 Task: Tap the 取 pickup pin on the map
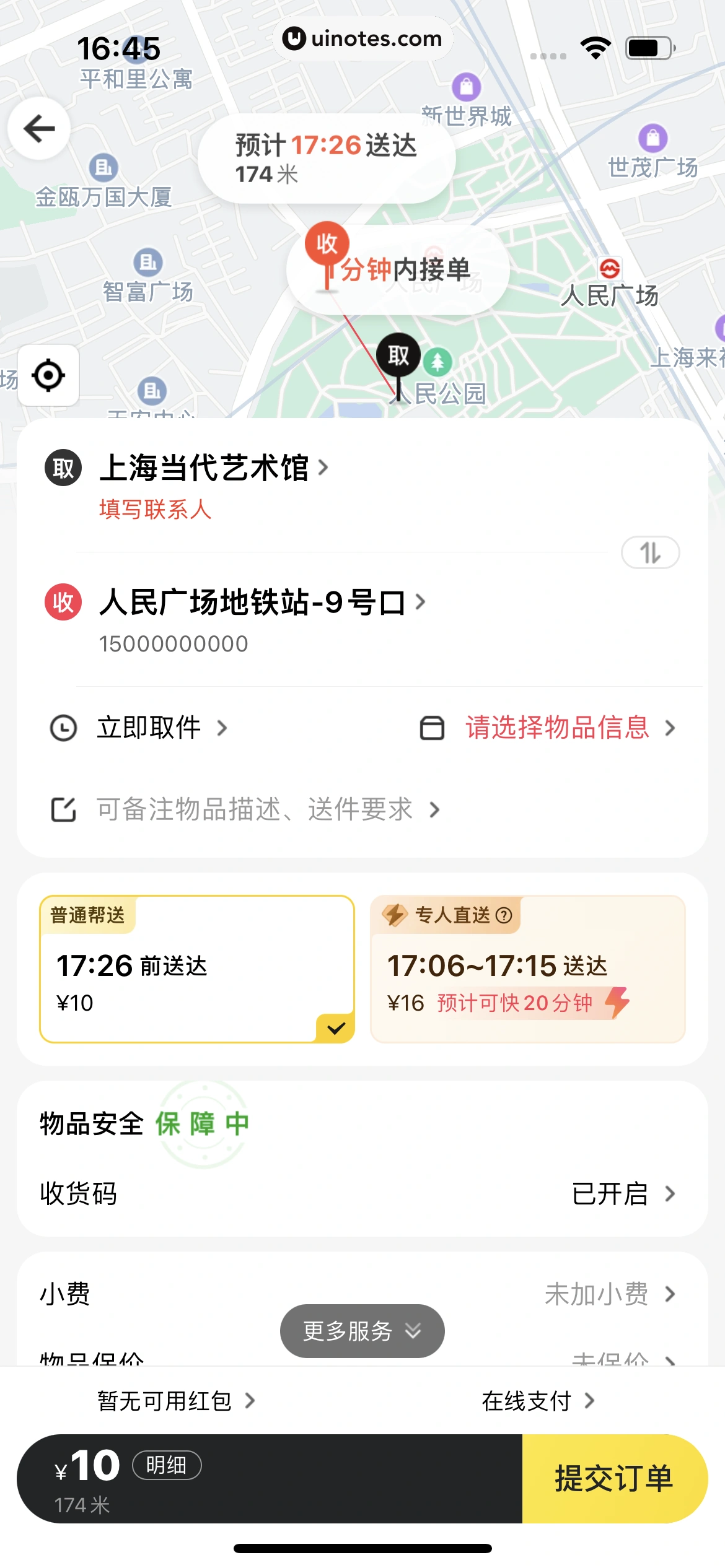(398, 356)
